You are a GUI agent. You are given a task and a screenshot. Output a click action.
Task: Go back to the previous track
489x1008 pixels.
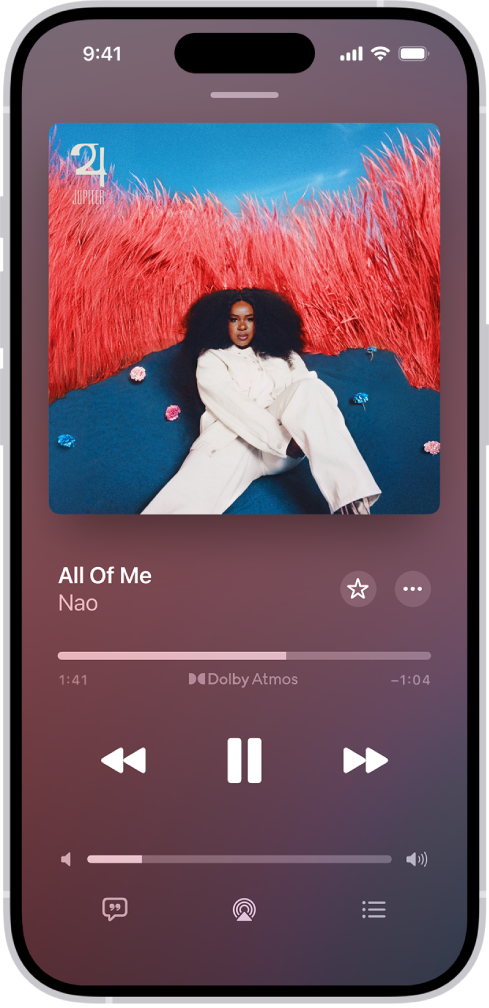click(x=123, y=760)
